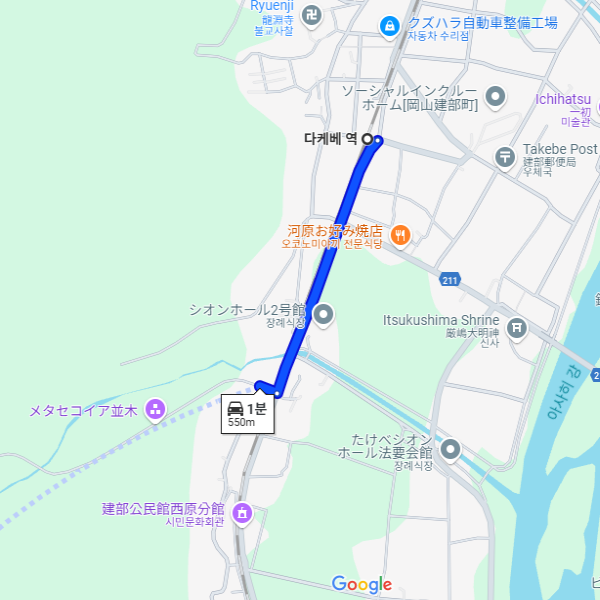Select the クズハラ自動車整備工場 car repair pin
Screen dimensions: 600x600
(x=388, y=25)
